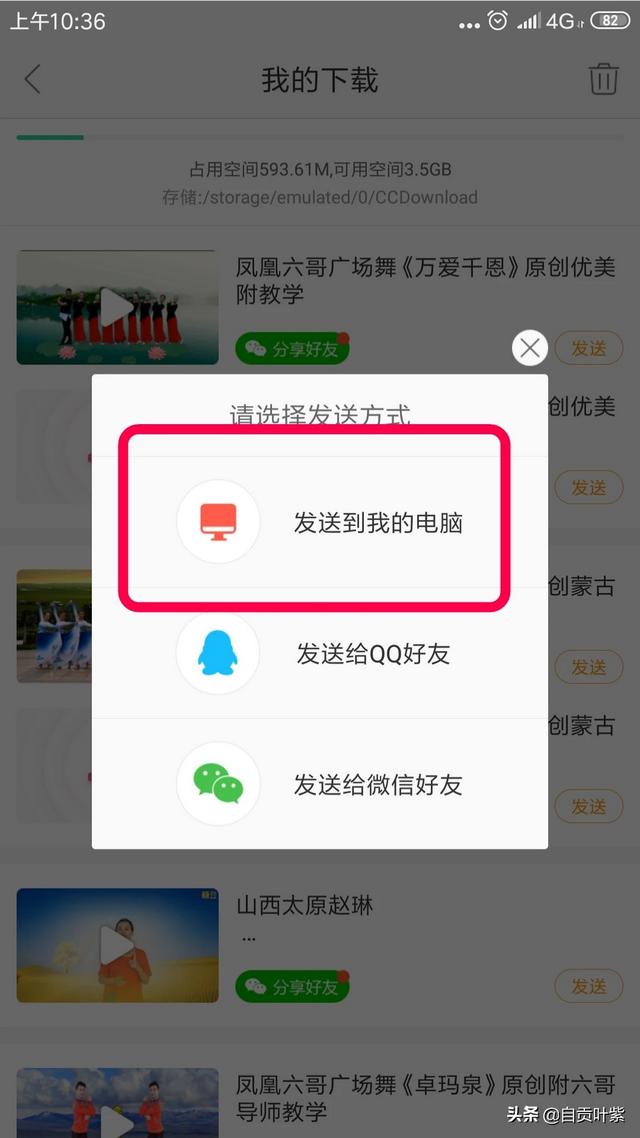
Task: Choose 发送给QQ好友
Action: coord(318,654)
